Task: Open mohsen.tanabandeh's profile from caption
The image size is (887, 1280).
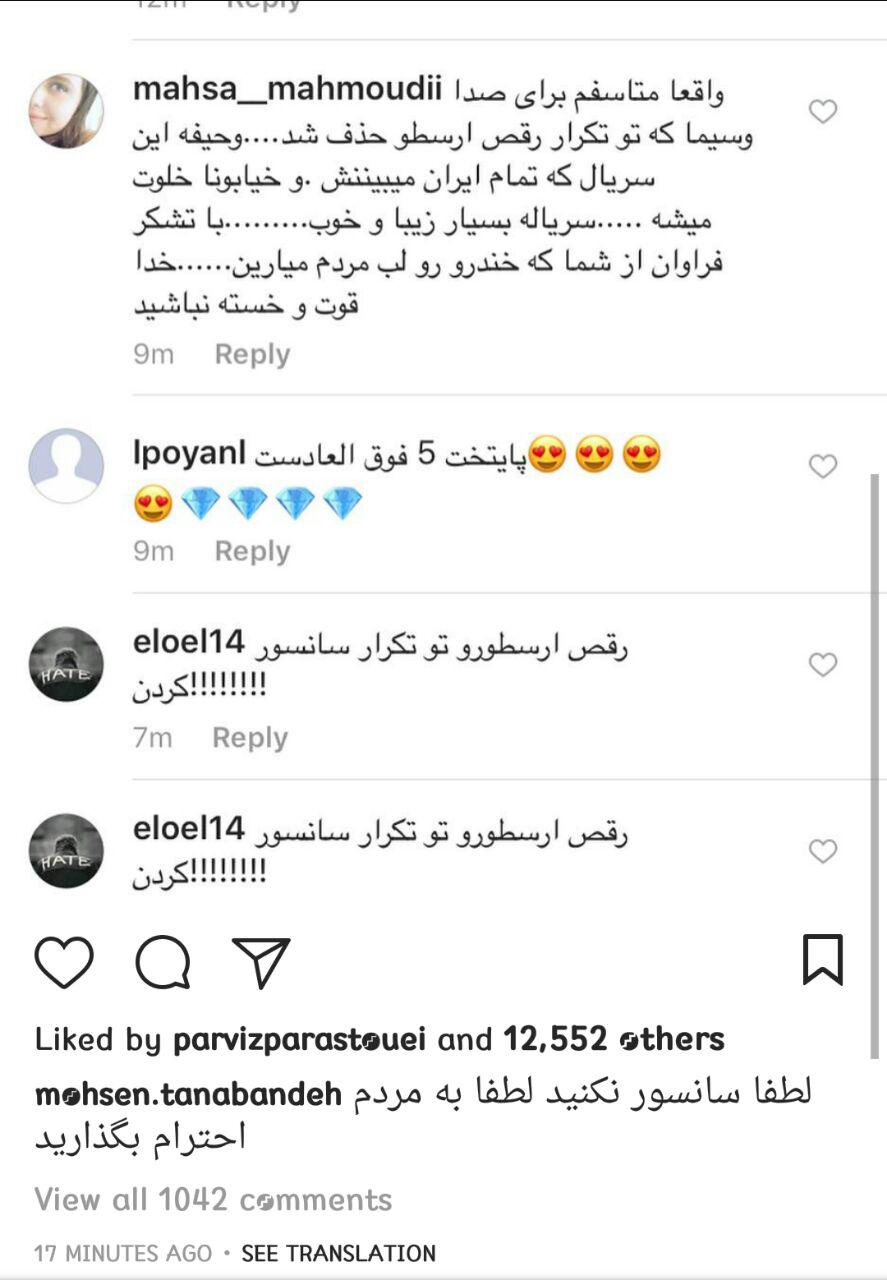Action: click(x=189, y=1095)
